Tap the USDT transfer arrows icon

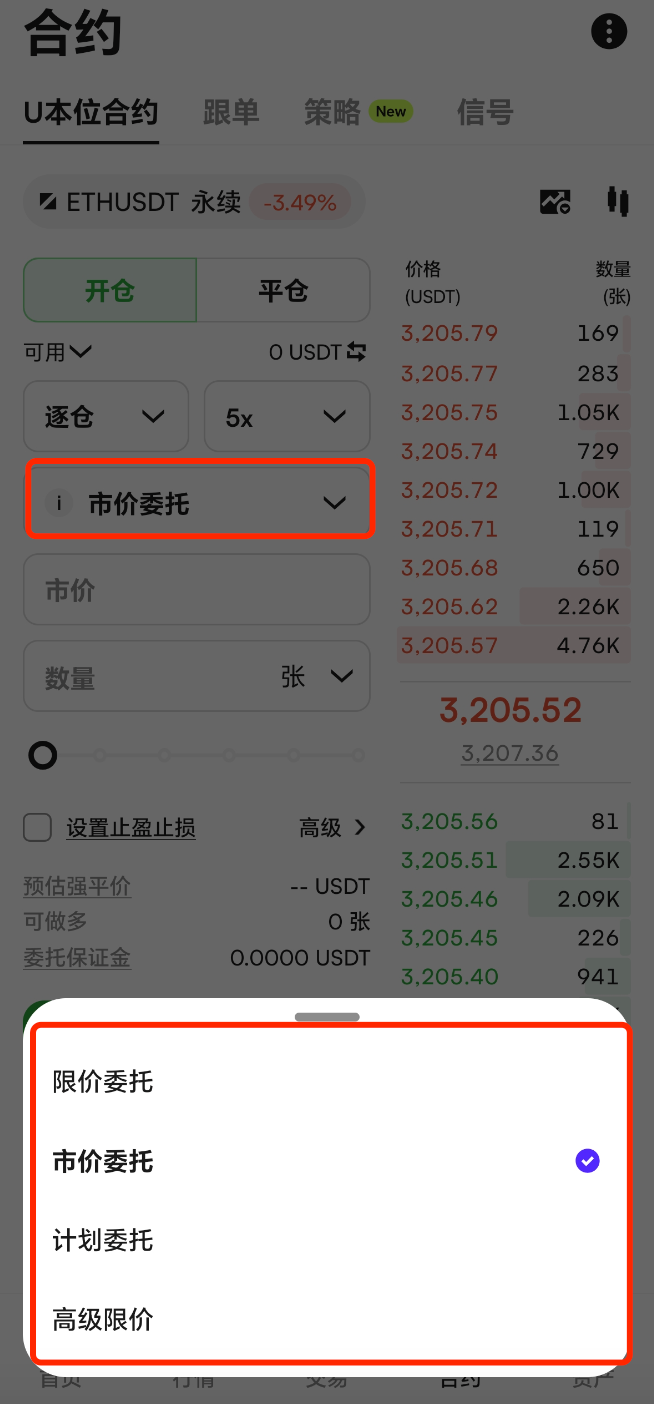357,352
